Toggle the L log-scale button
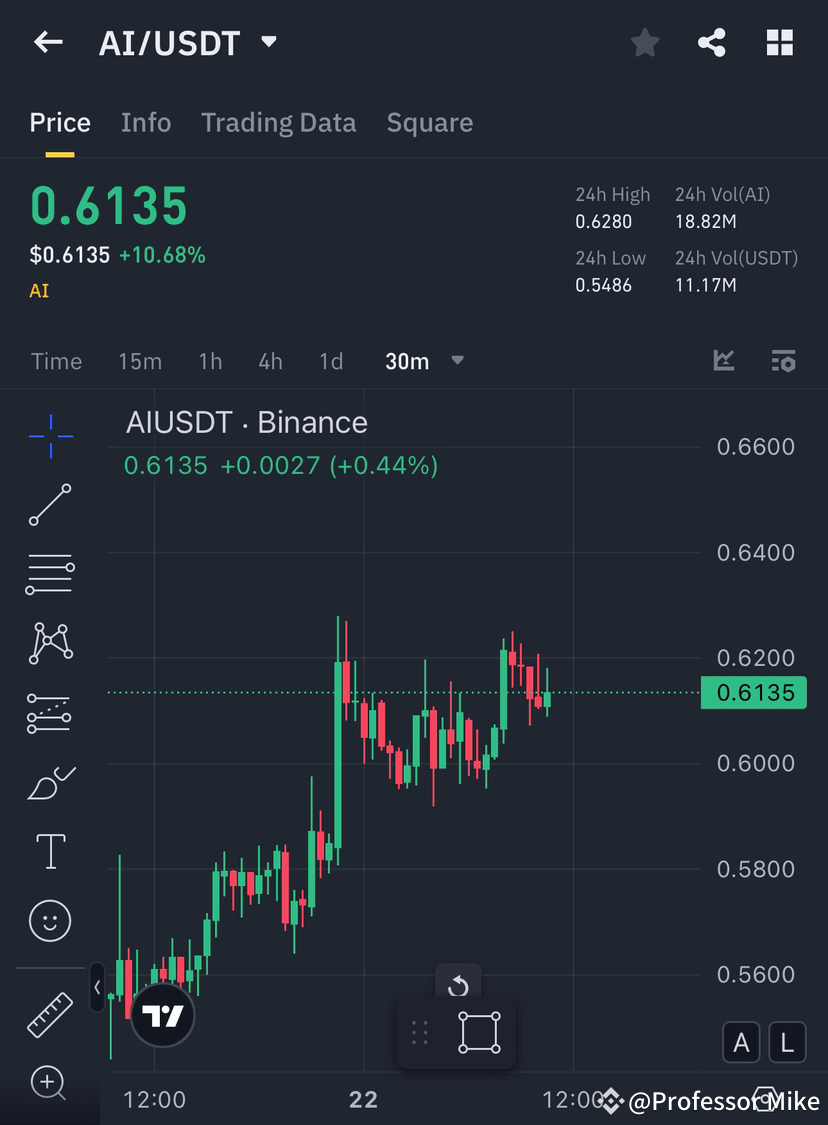This screenshot has height=1125, width=828. point(787,1042)
